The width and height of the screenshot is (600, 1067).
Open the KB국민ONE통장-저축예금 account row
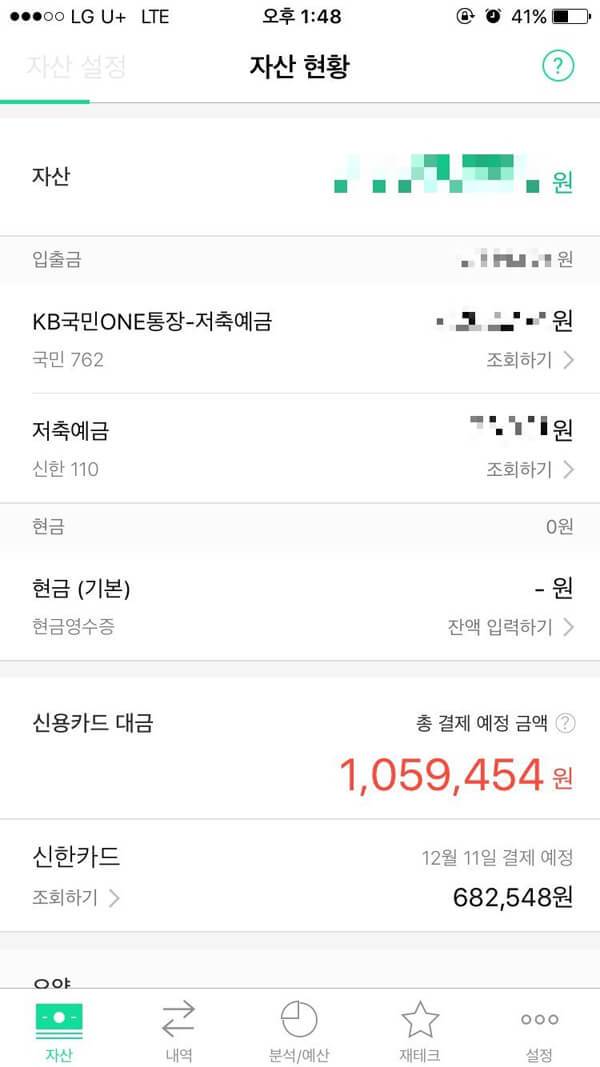click(300, 338)
